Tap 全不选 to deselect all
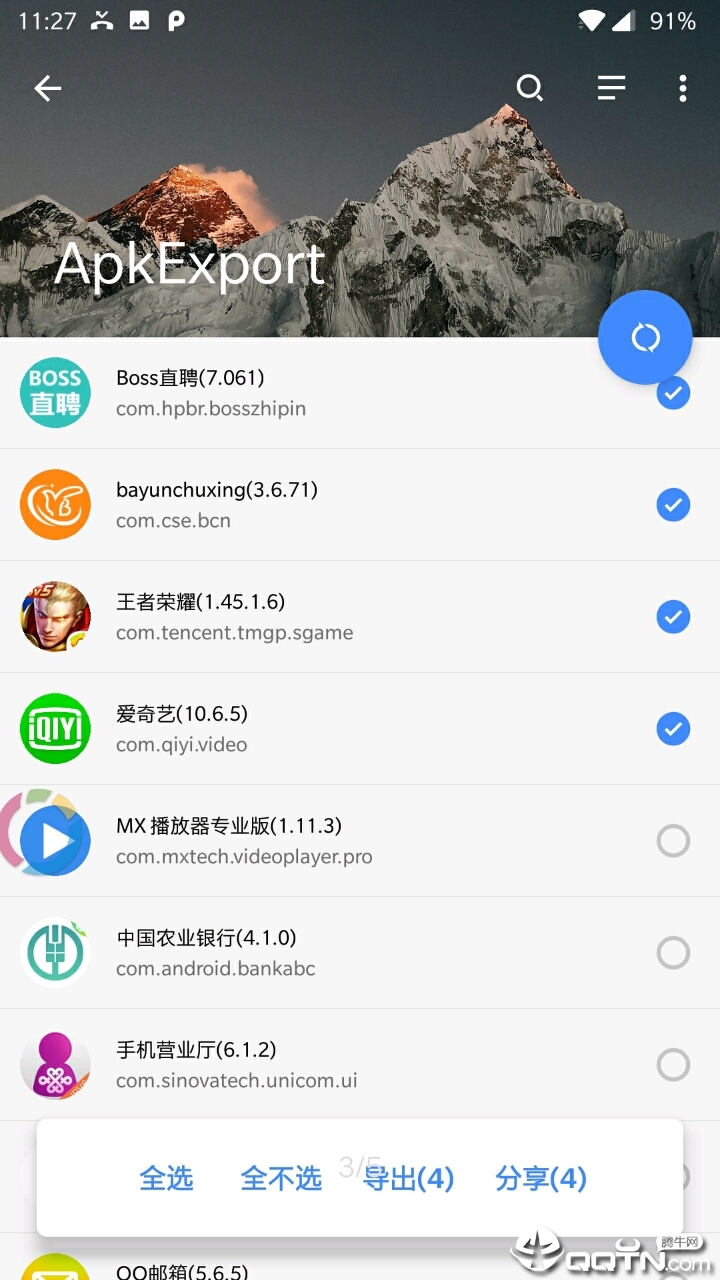 tap(281, 1178)
